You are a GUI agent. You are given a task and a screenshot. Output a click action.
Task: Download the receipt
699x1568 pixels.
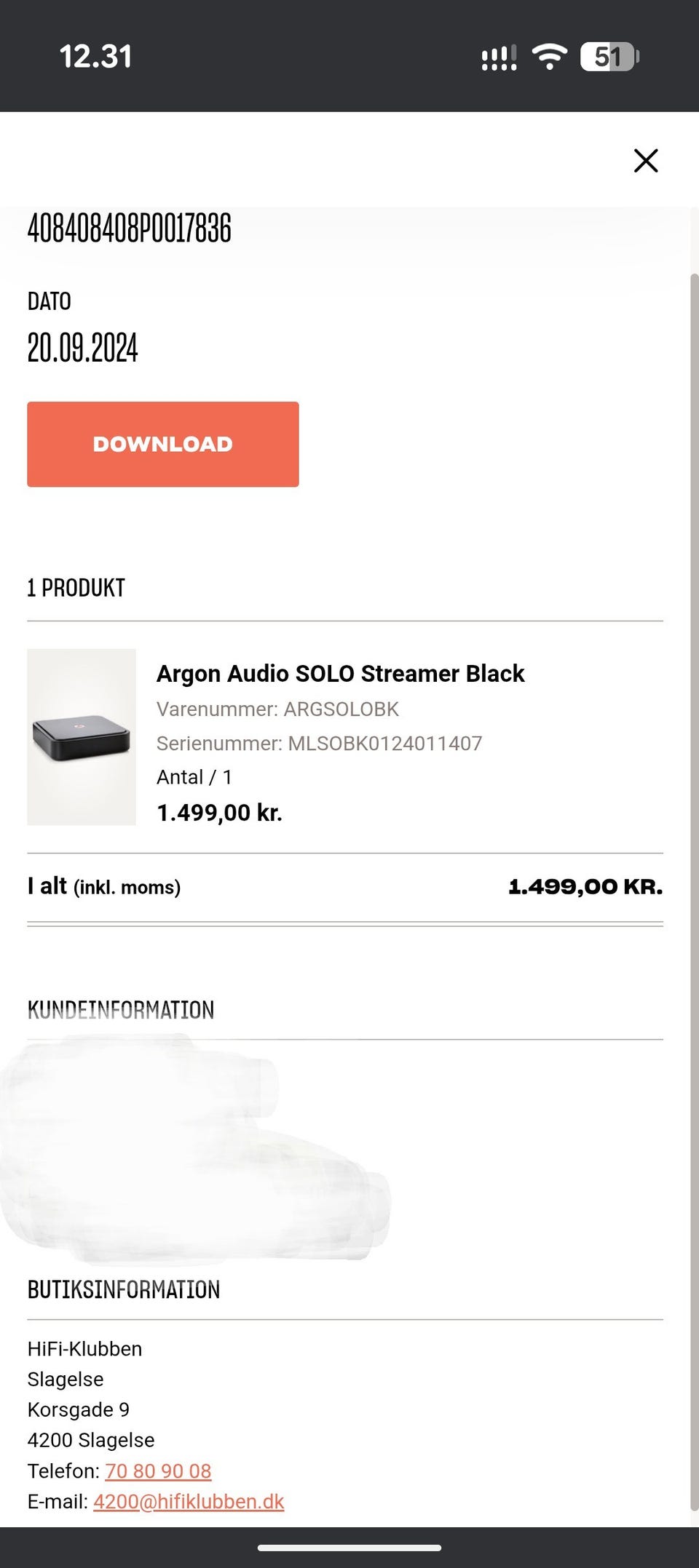coord(163,444)
